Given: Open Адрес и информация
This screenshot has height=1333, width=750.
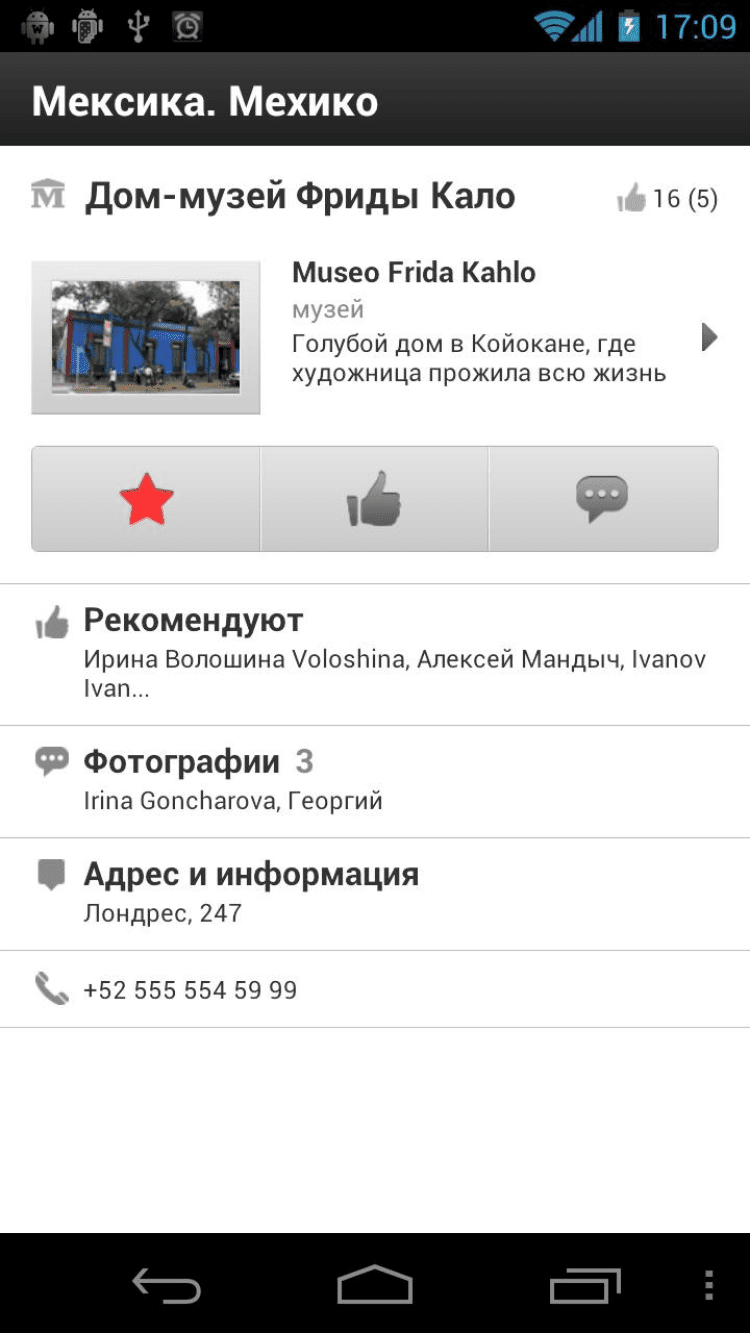Looking at the screenshot, I should (x=375, y=893).
